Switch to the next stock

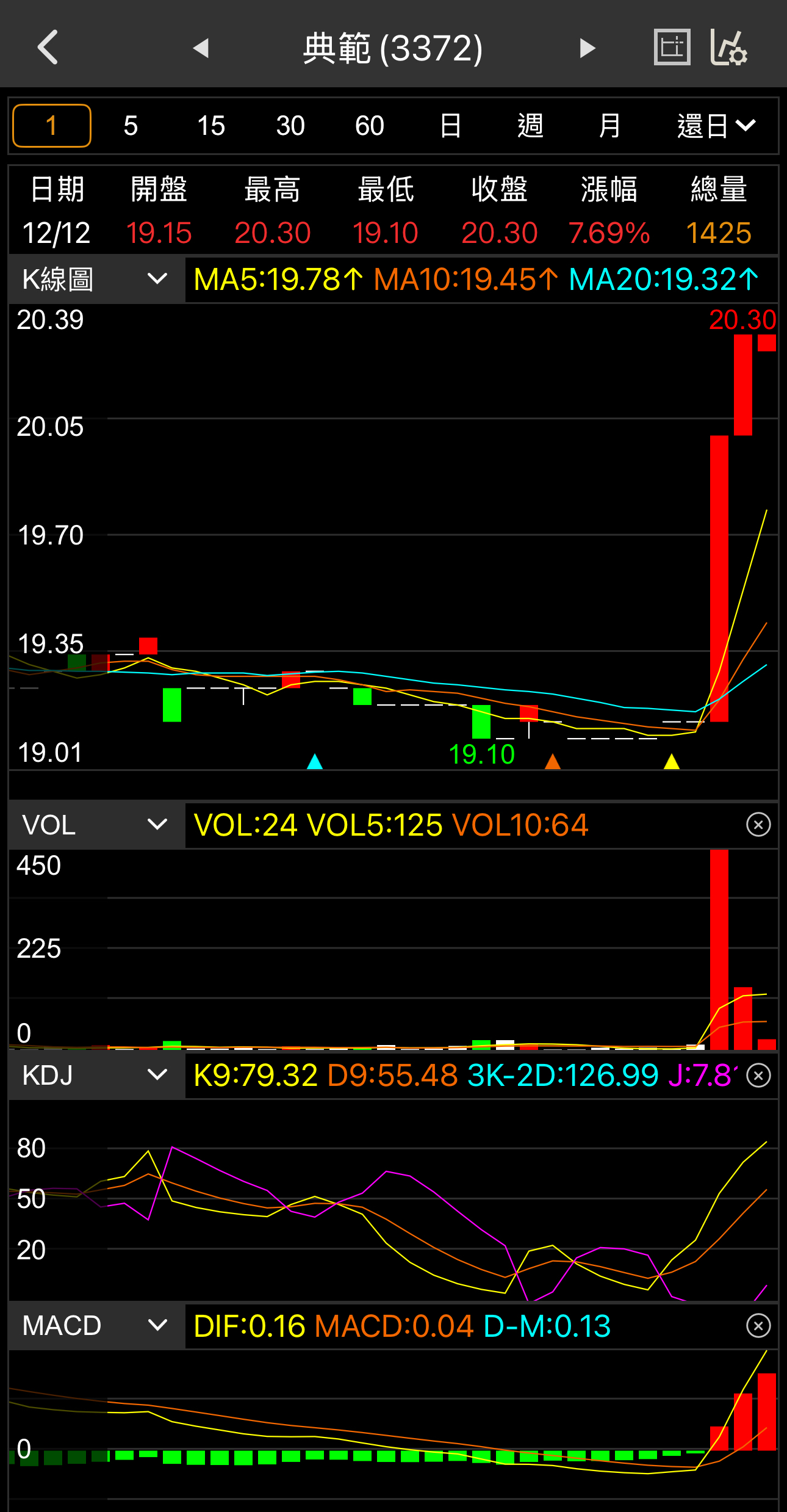(587, 48)
